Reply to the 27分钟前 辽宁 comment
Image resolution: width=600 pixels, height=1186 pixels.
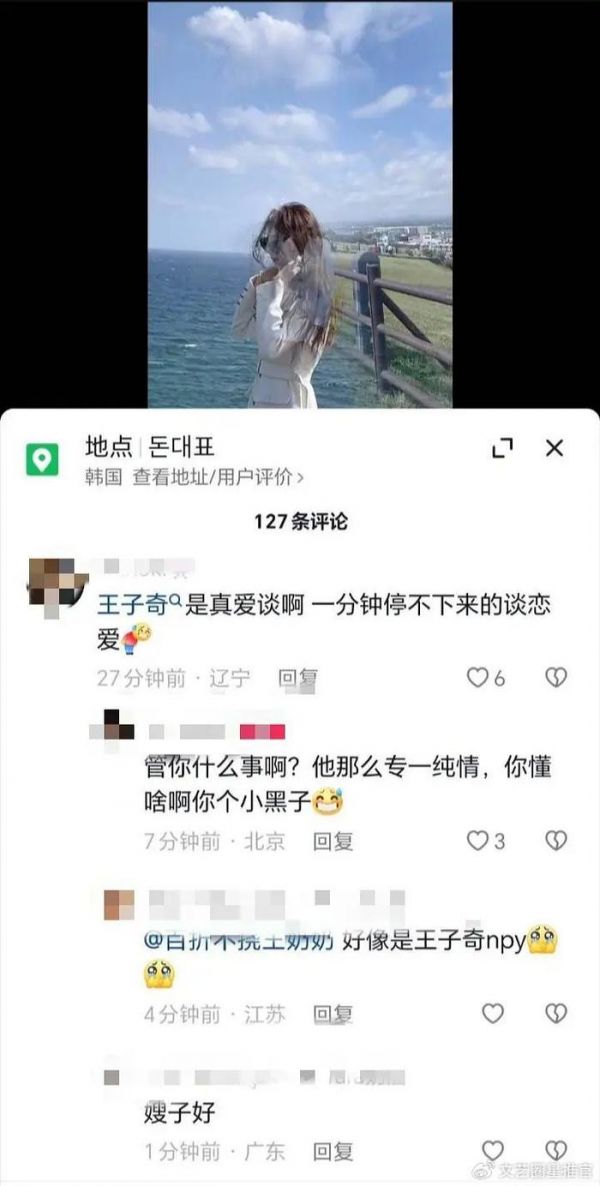[x=297, y=679]
